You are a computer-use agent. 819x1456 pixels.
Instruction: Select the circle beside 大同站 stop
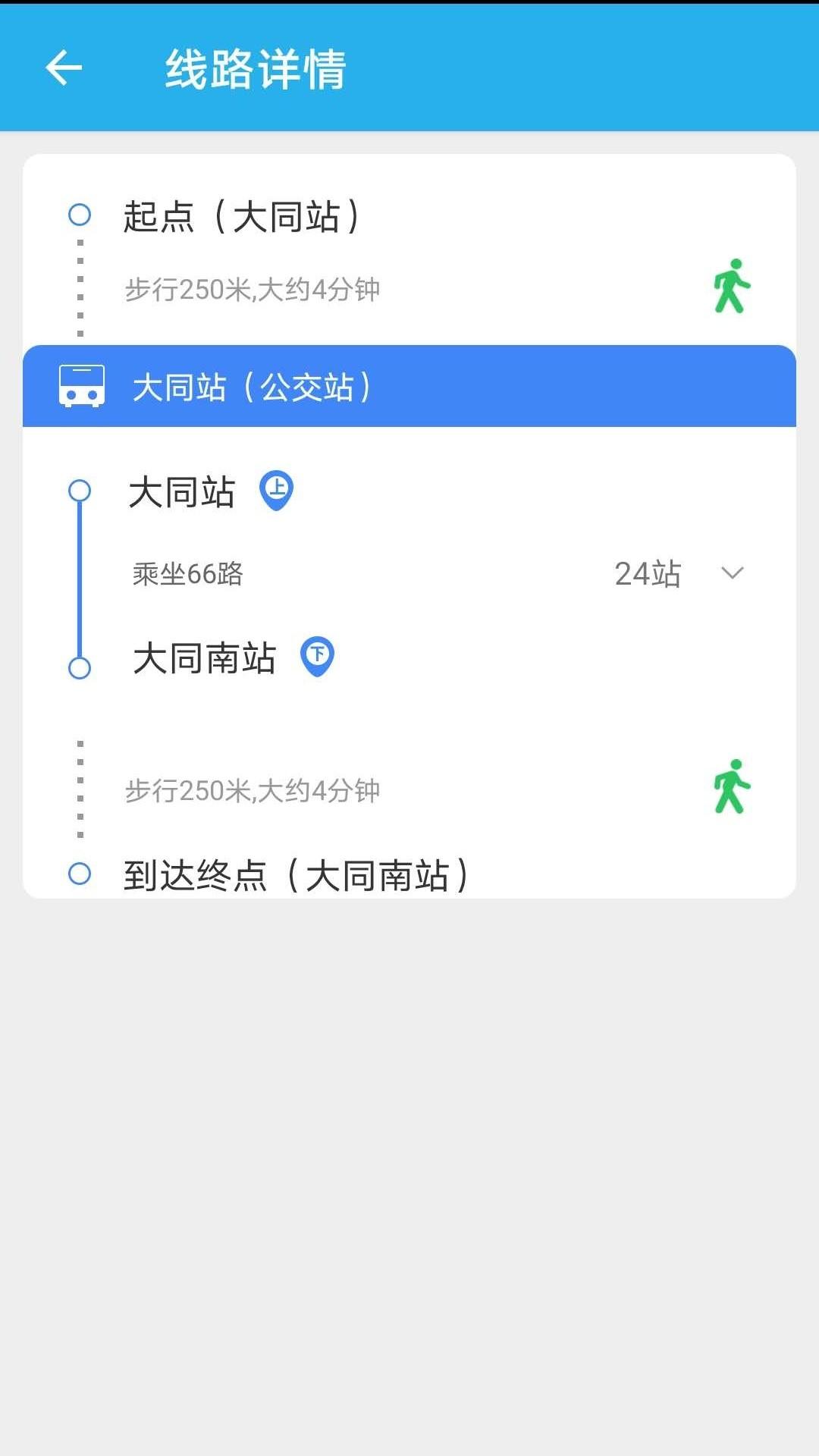78,491
